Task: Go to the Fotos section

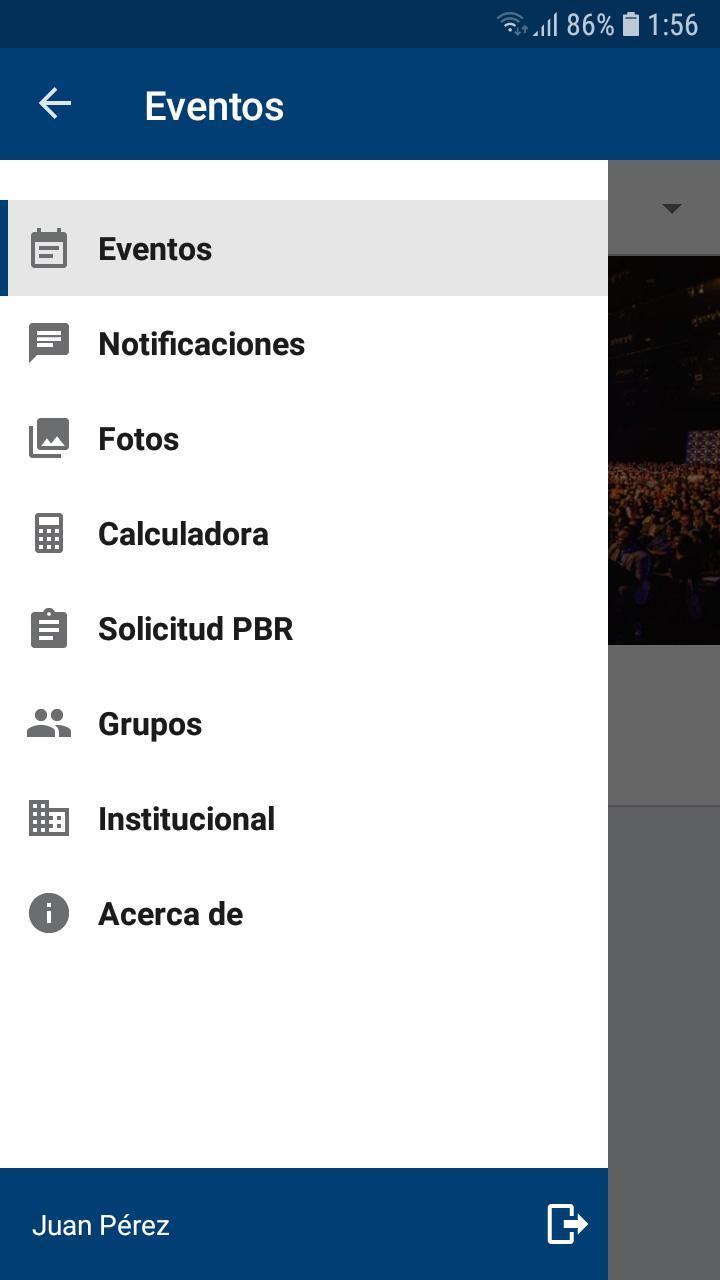Action: [x=304, y=438]
